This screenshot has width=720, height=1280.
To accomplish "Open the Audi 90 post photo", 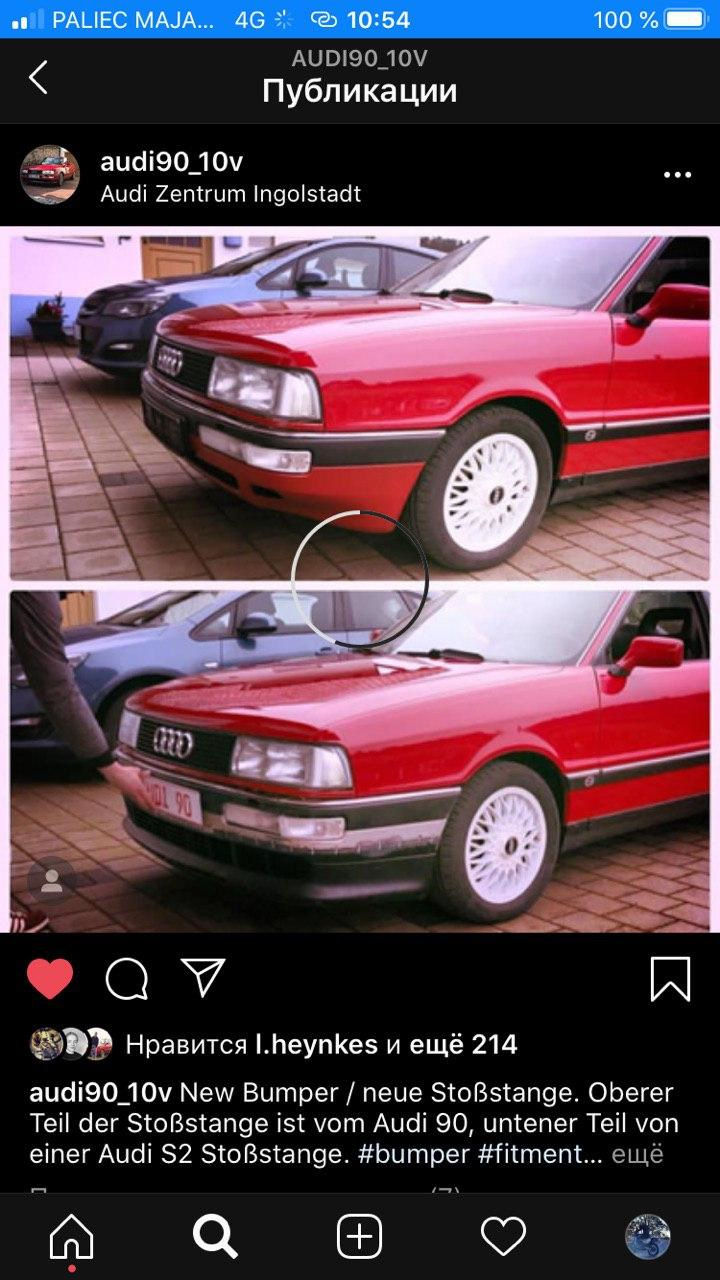I will click(360, 581).
